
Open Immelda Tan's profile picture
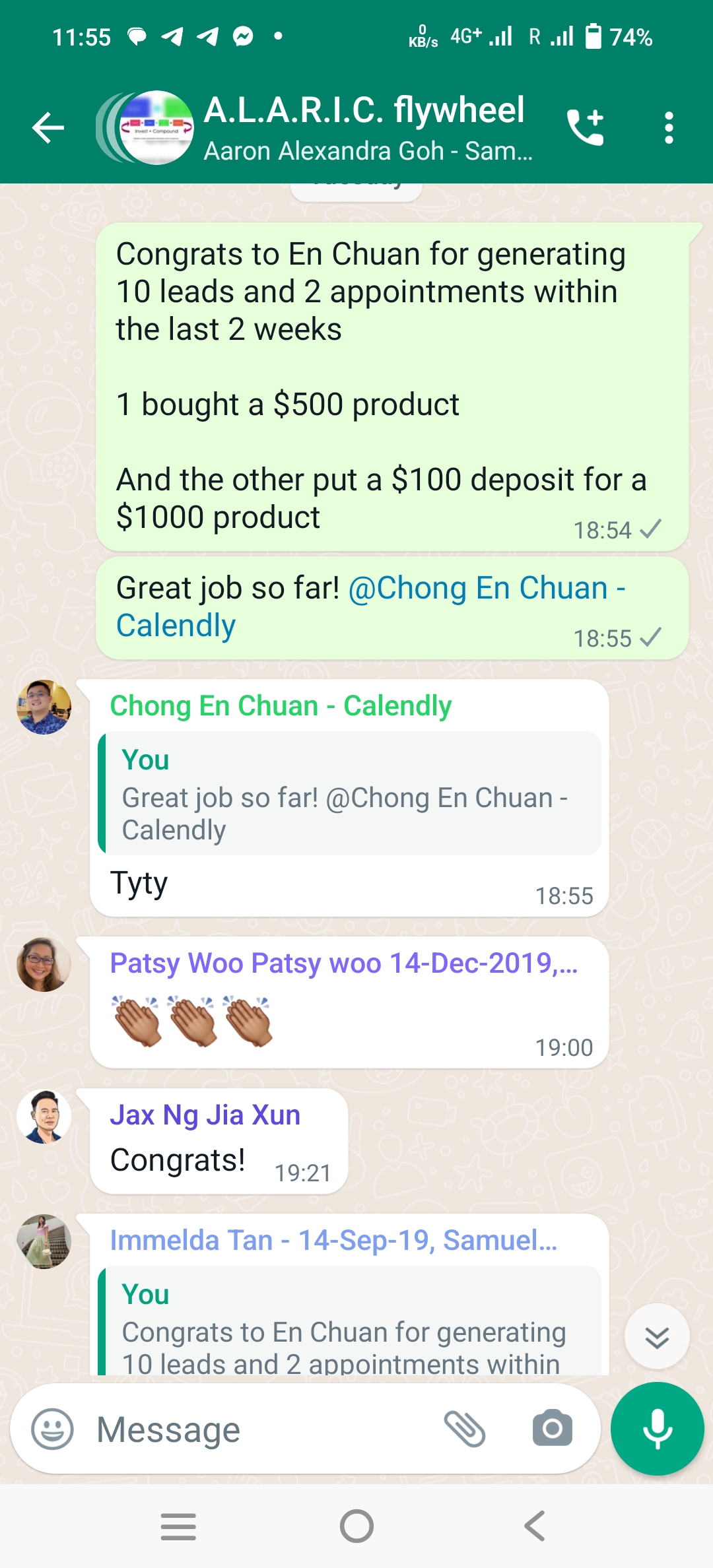44,1242
